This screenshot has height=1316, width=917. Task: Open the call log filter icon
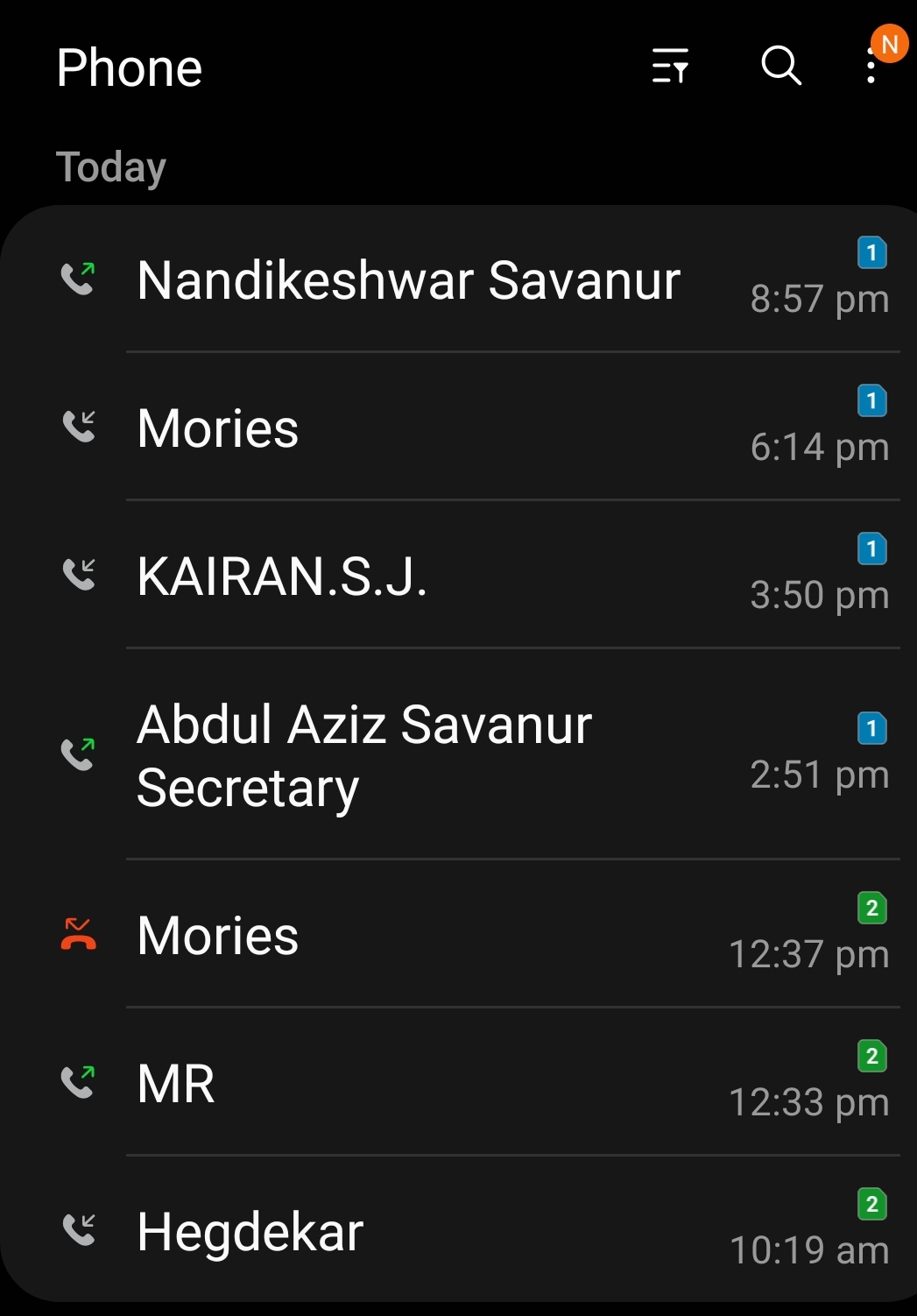click(x=670, y=67)
